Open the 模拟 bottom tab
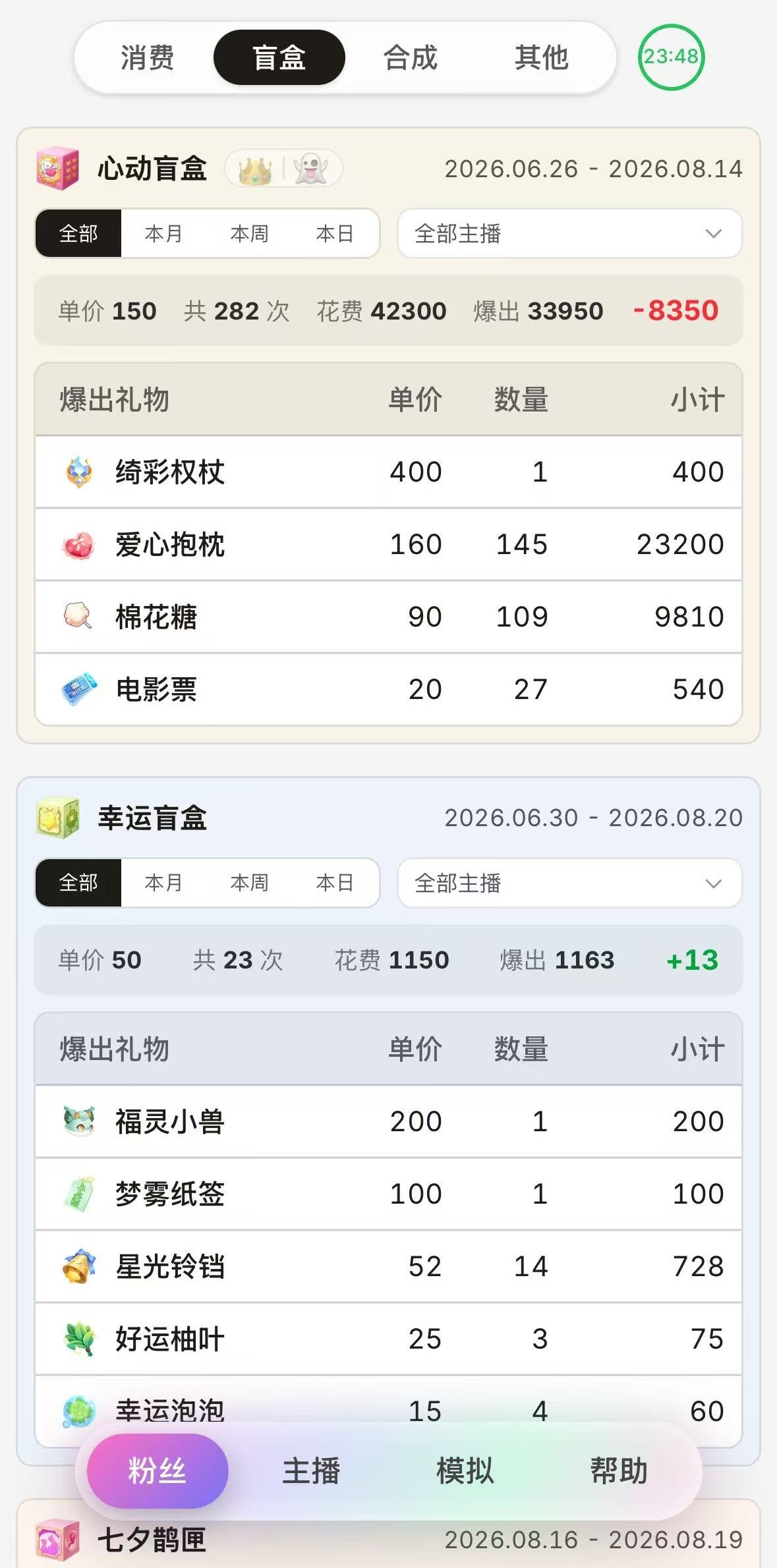 [x=465, y=1471]
